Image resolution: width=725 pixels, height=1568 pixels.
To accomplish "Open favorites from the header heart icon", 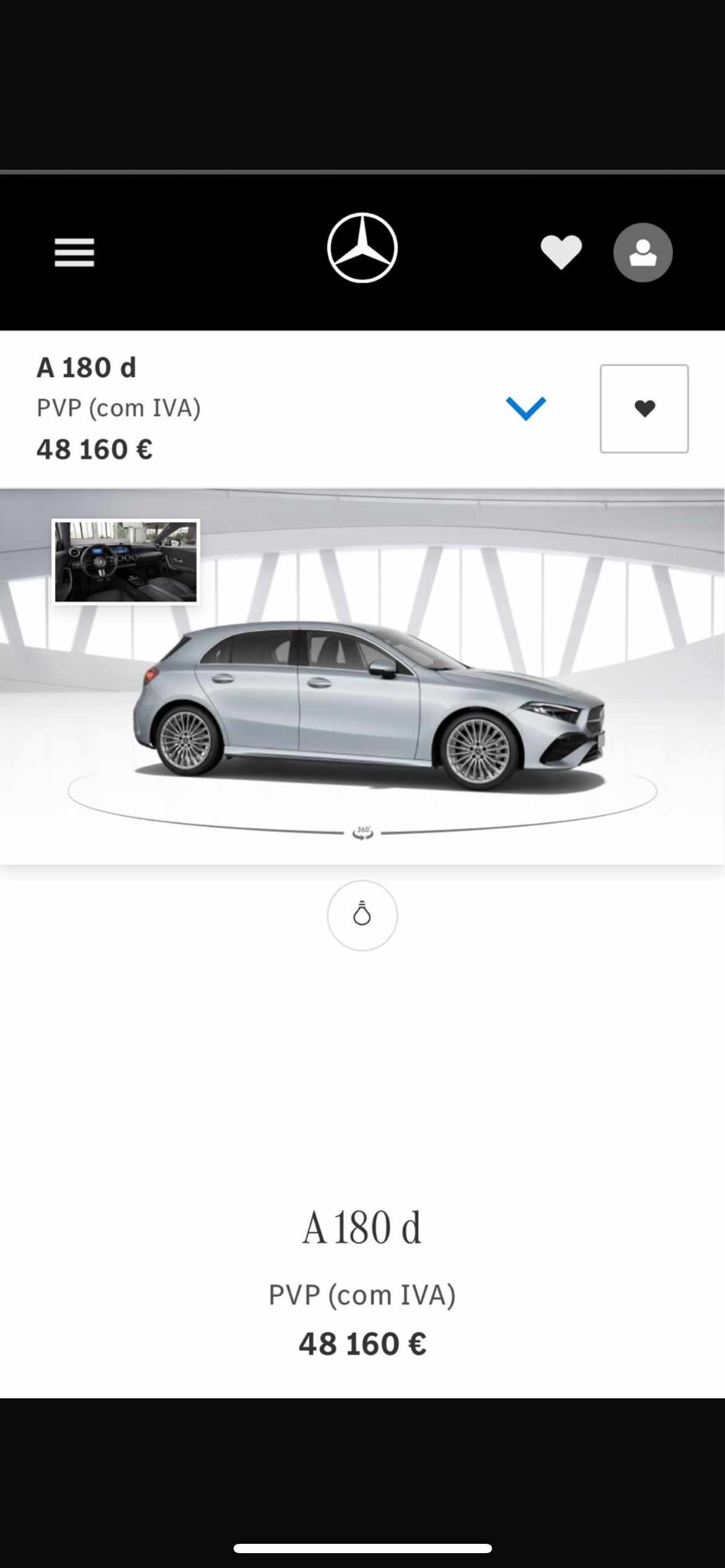I will [x=561, y=252].
